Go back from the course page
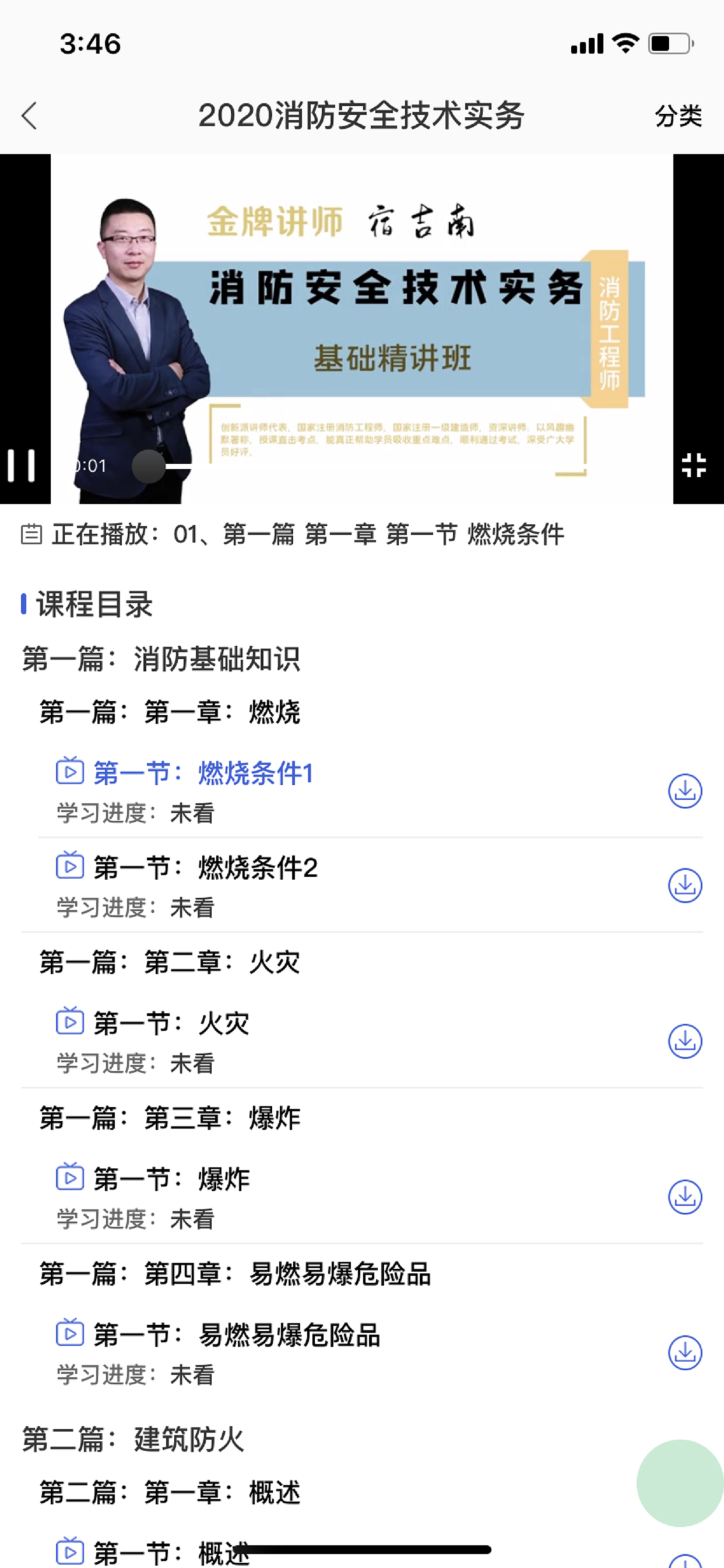Viewport: 724px width, 1568px height. tap(29, 116)
